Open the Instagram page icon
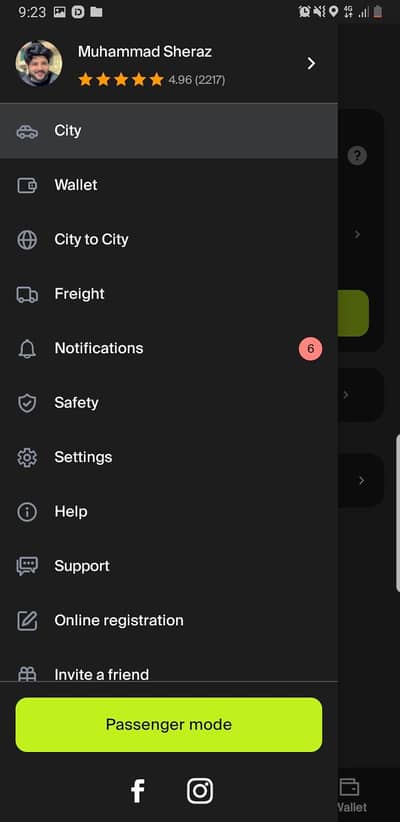 point(200,791)
